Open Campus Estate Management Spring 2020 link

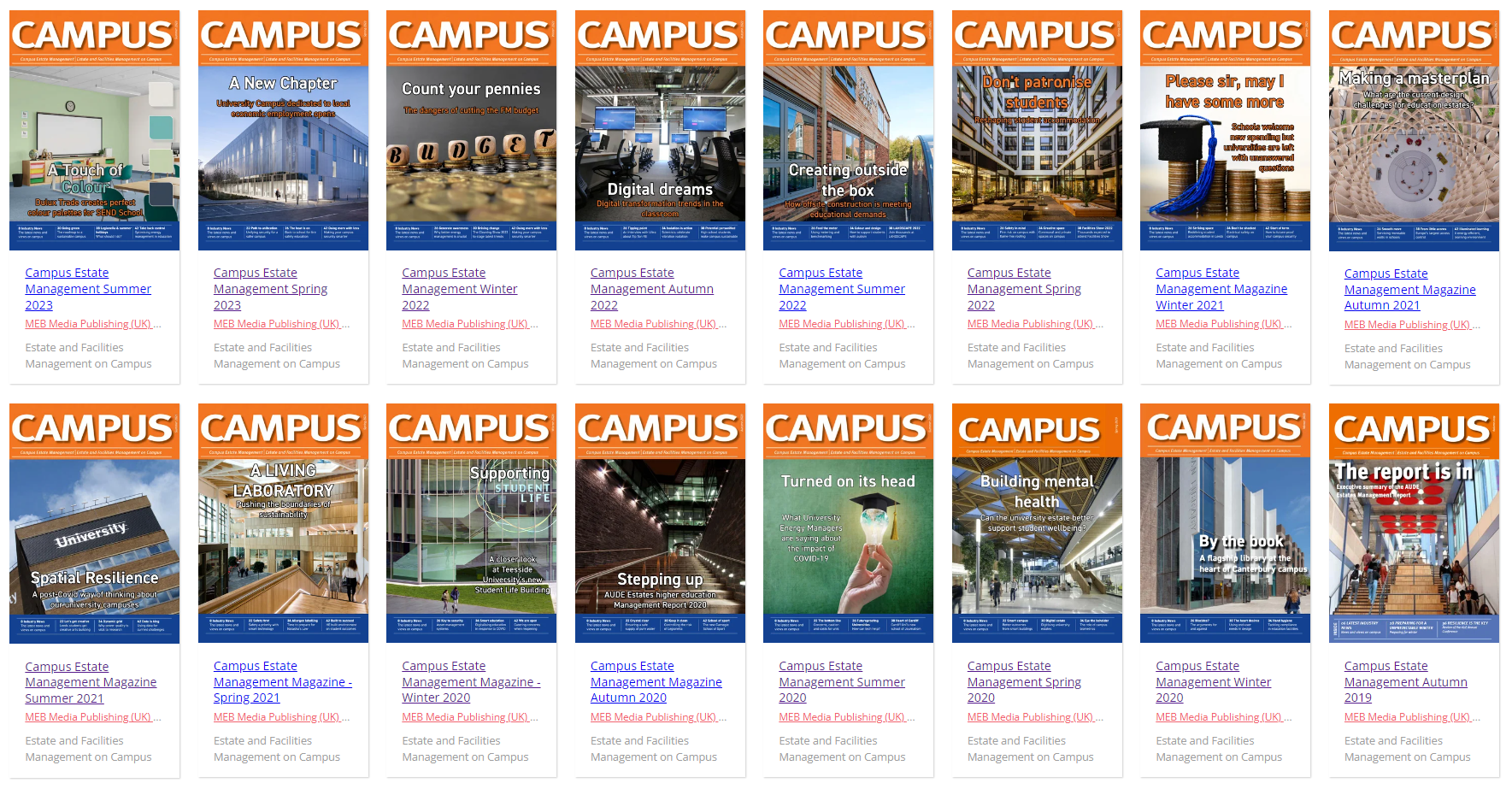1024,682
